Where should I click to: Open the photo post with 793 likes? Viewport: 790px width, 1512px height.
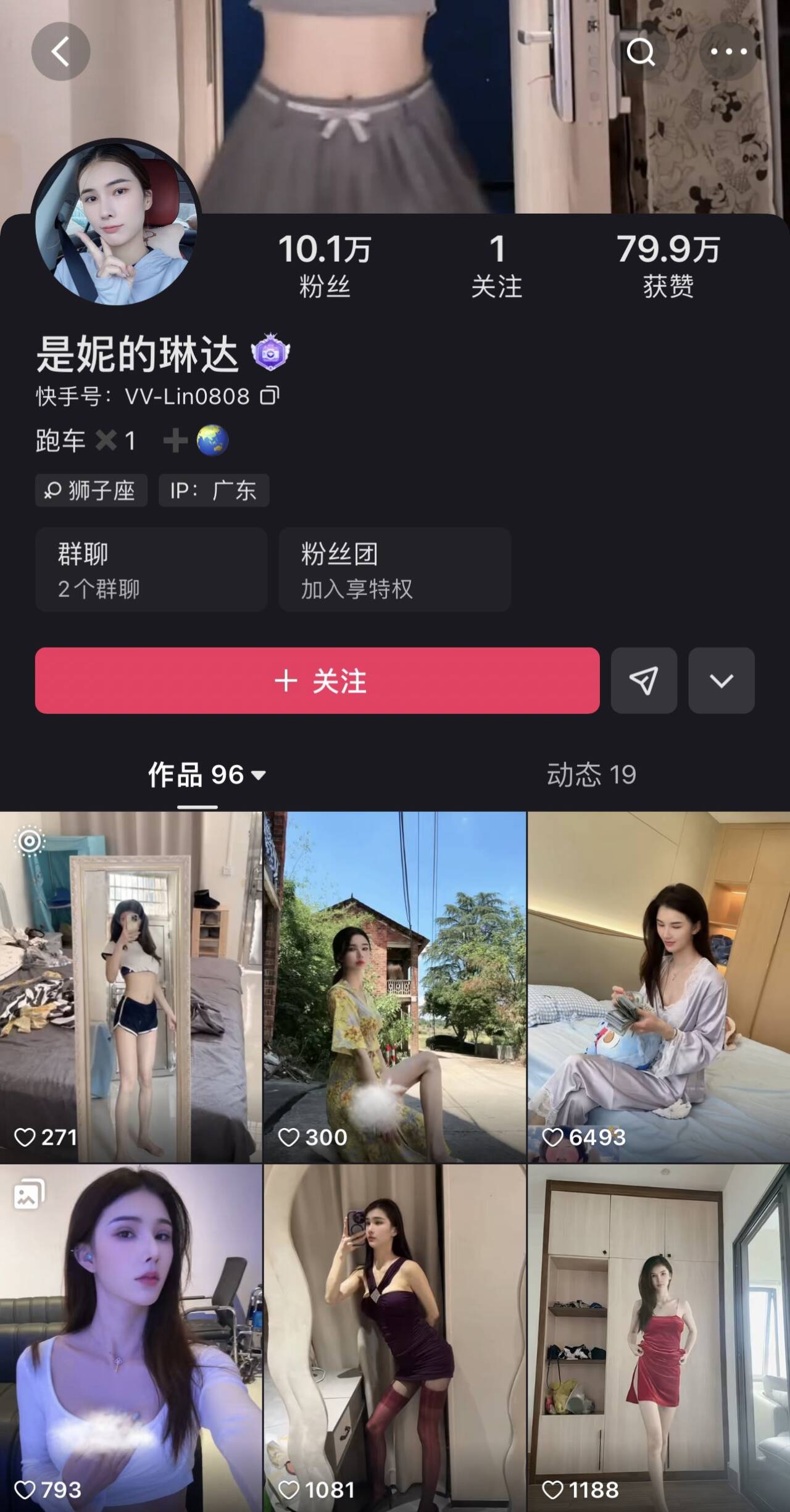131,1337
